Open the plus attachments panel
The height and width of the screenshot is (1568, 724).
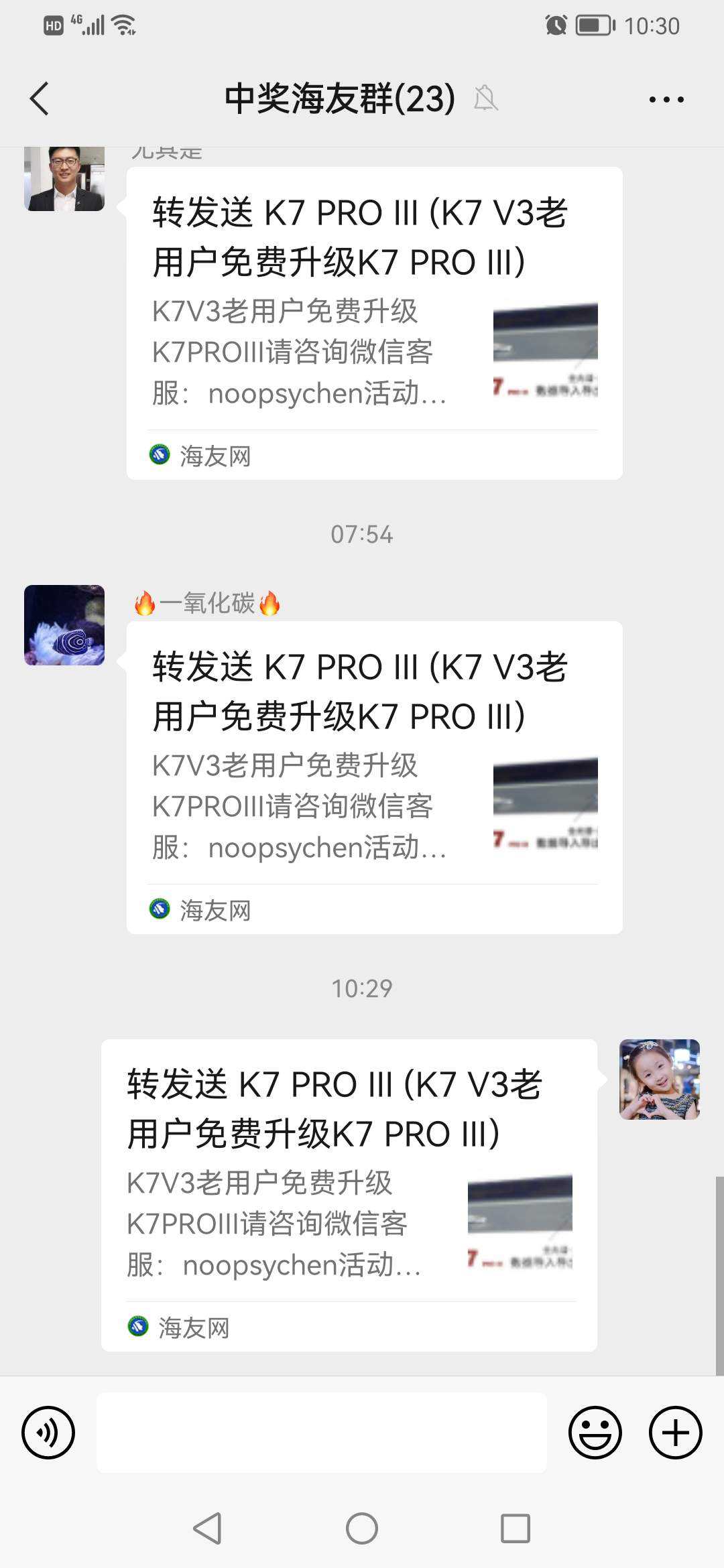click(x=675, y=1433)
